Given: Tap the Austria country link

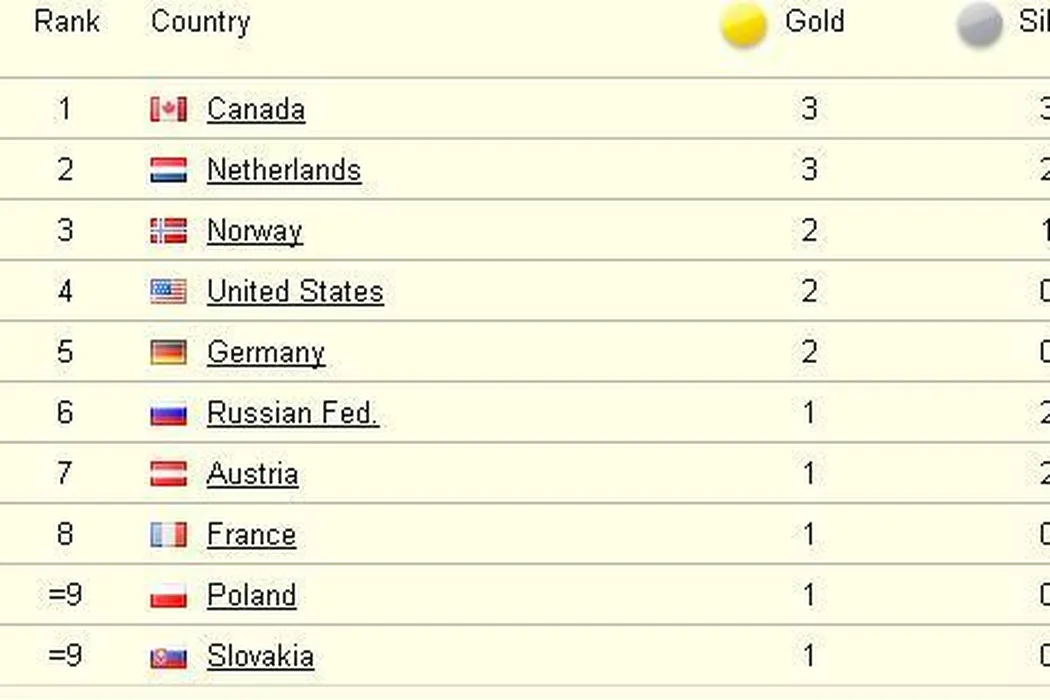Looking at the screenshot, I should (252, 474).
